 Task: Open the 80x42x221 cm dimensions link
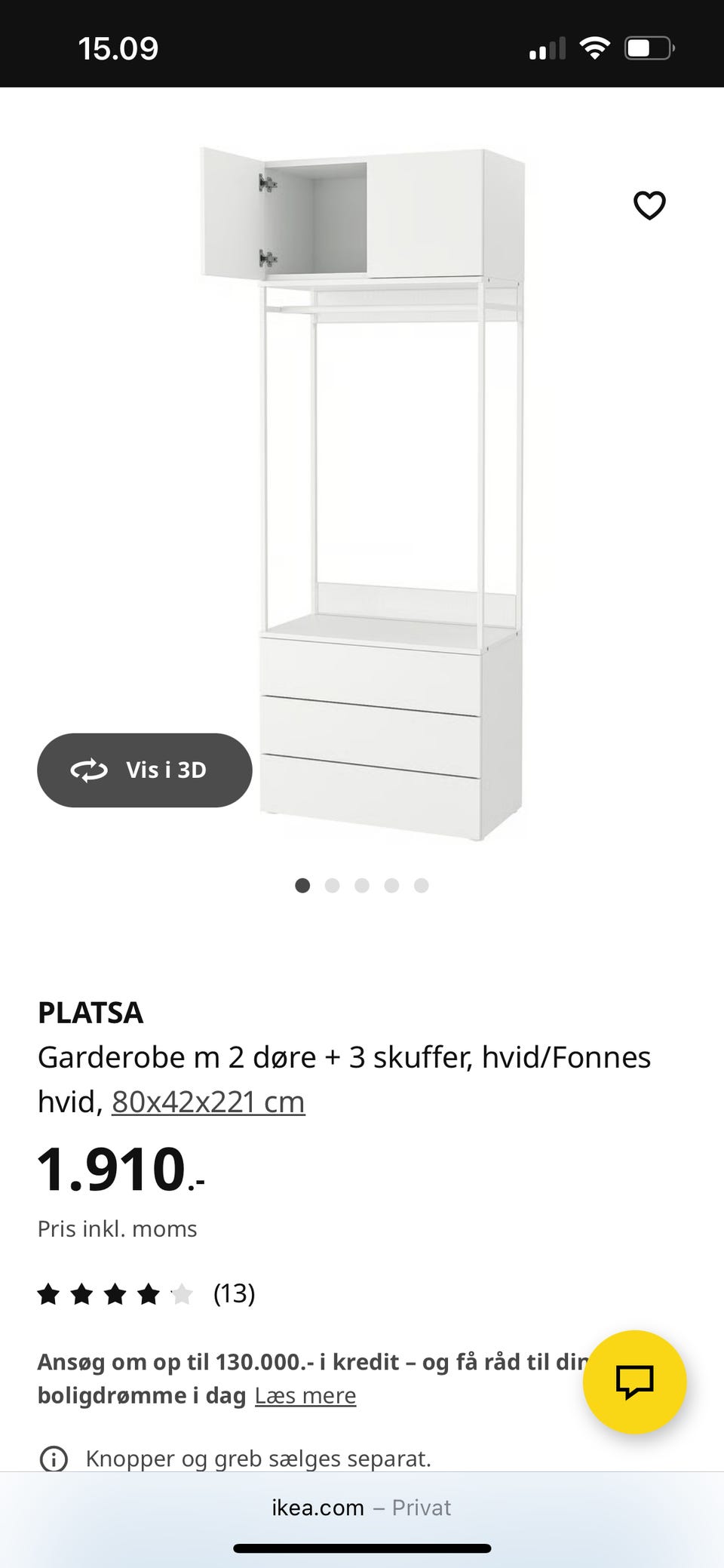(x=207, y=1101)
